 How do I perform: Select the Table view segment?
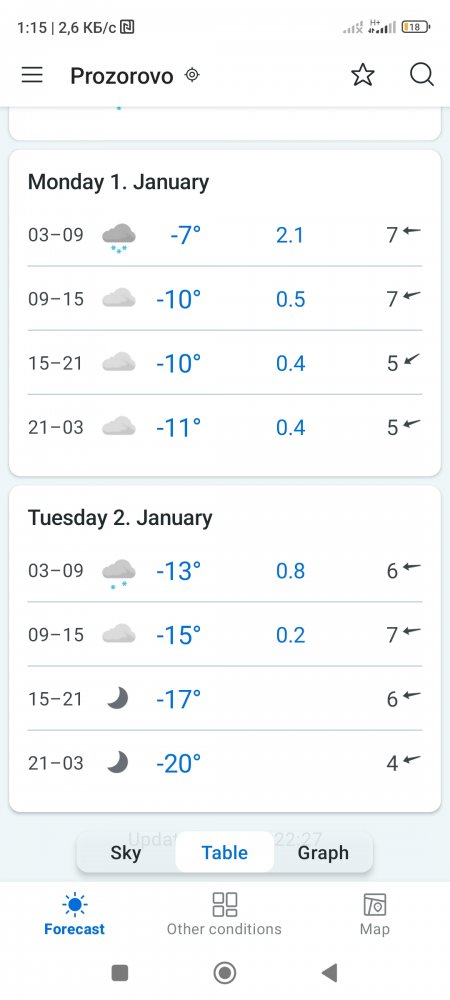pyautogui.click(x=224, y=853)
